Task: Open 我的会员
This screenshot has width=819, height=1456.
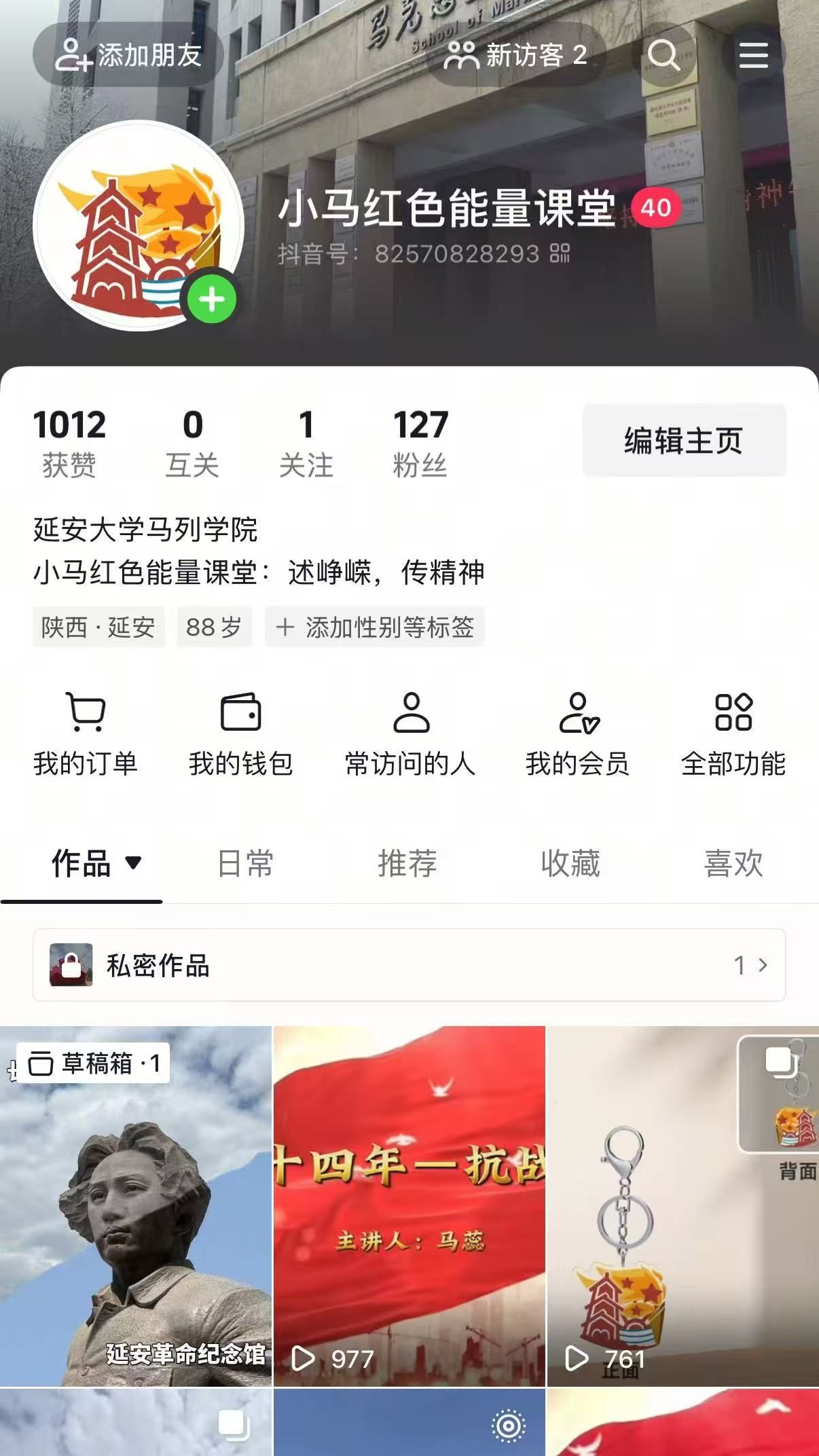Action: [578, 735]
